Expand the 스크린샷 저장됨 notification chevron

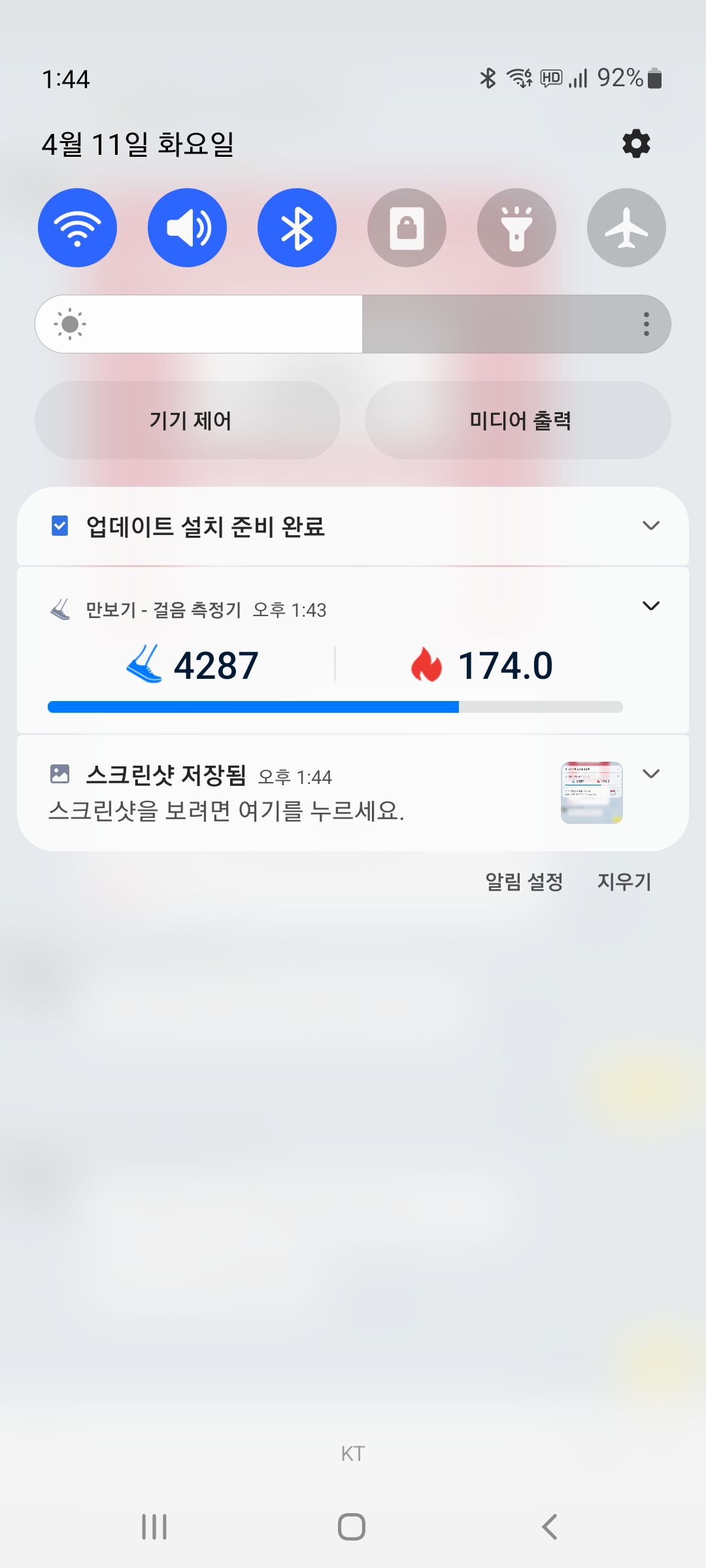(650, 774)
